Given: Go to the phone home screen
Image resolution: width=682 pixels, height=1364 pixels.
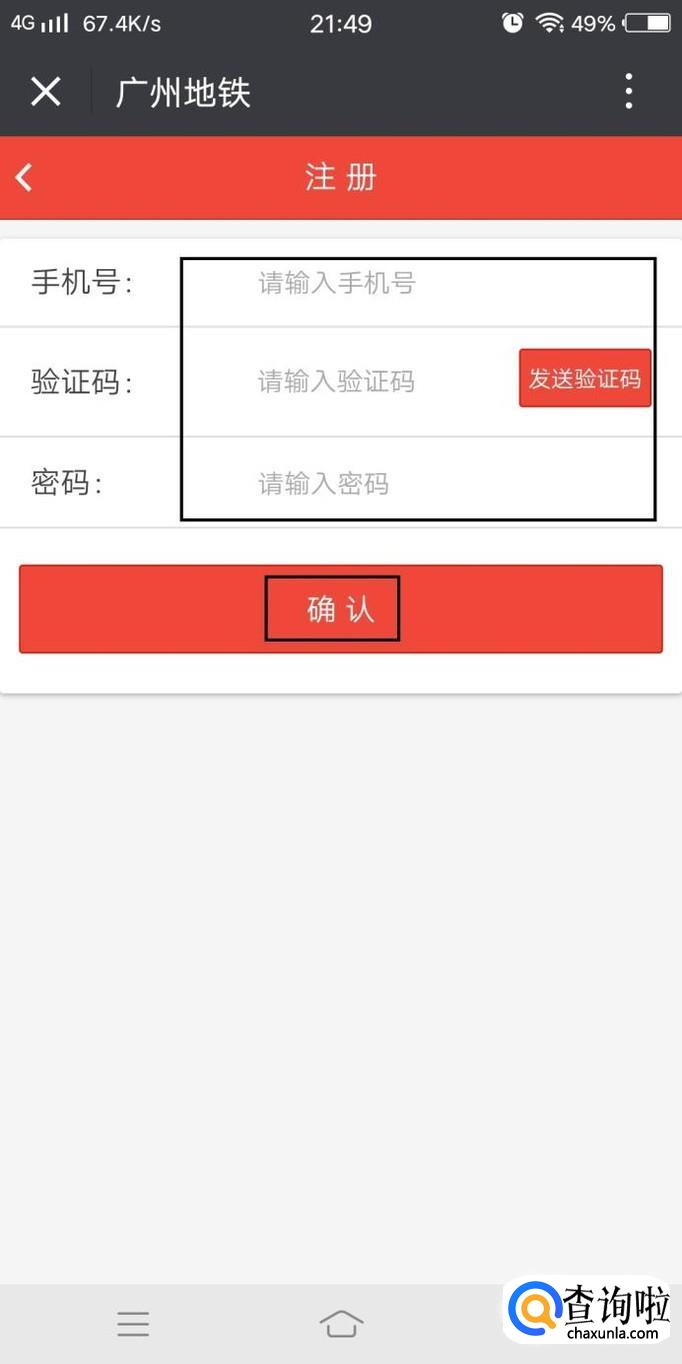Looking at the screenshot, I should click(x=341, y=1324).
